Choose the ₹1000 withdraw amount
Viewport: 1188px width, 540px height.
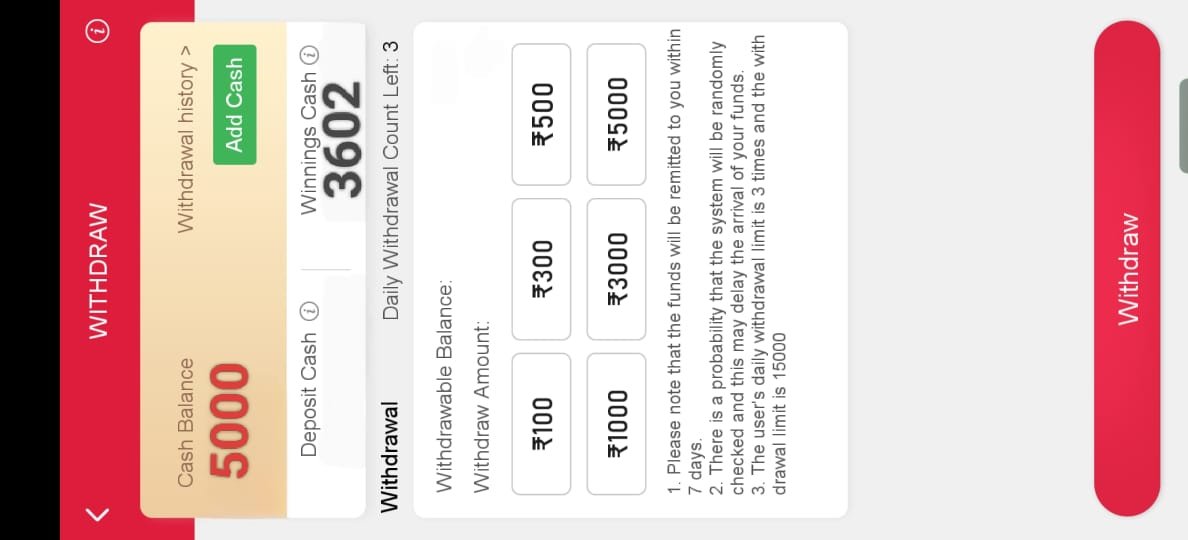pyautogui.click(x=617, y=424)
